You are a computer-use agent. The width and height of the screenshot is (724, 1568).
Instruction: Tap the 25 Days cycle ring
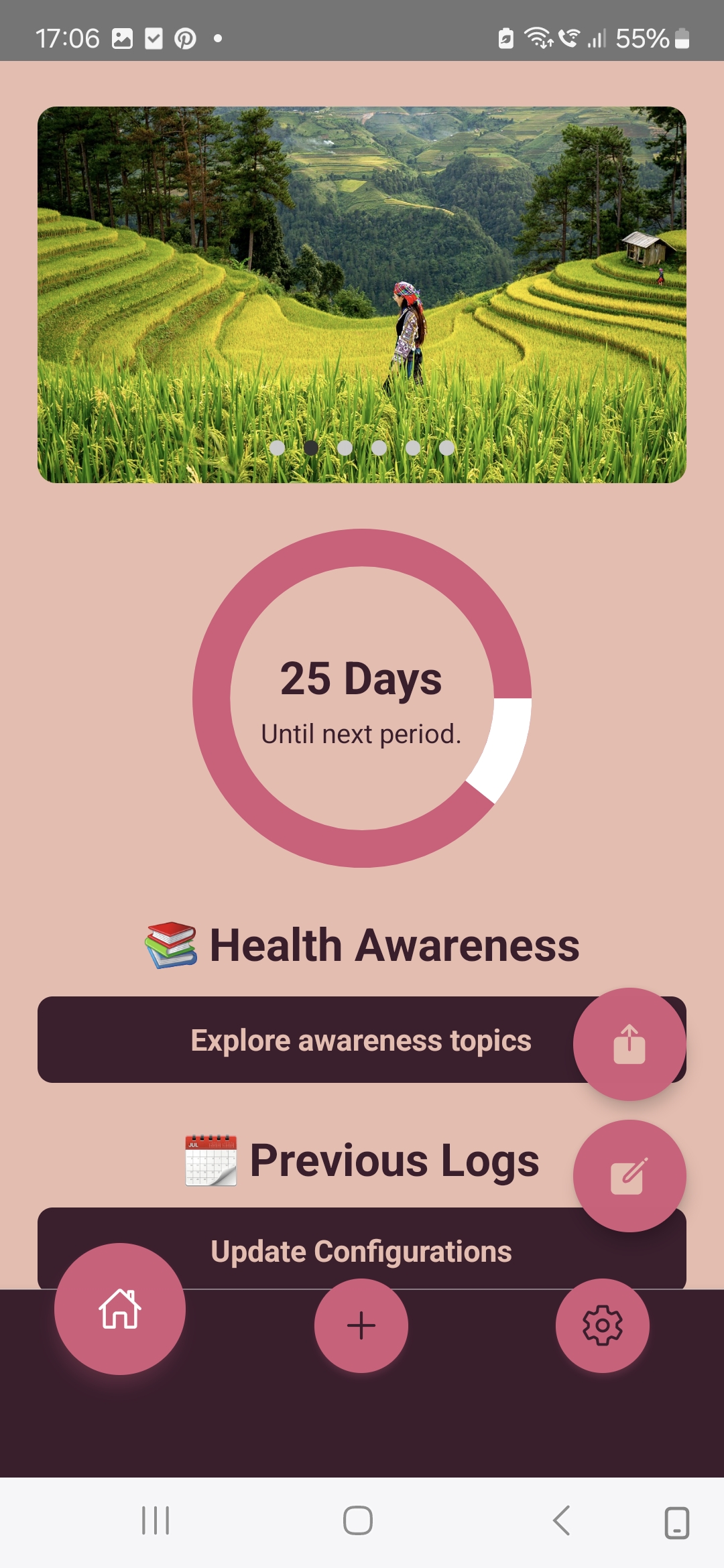(362, 698)
